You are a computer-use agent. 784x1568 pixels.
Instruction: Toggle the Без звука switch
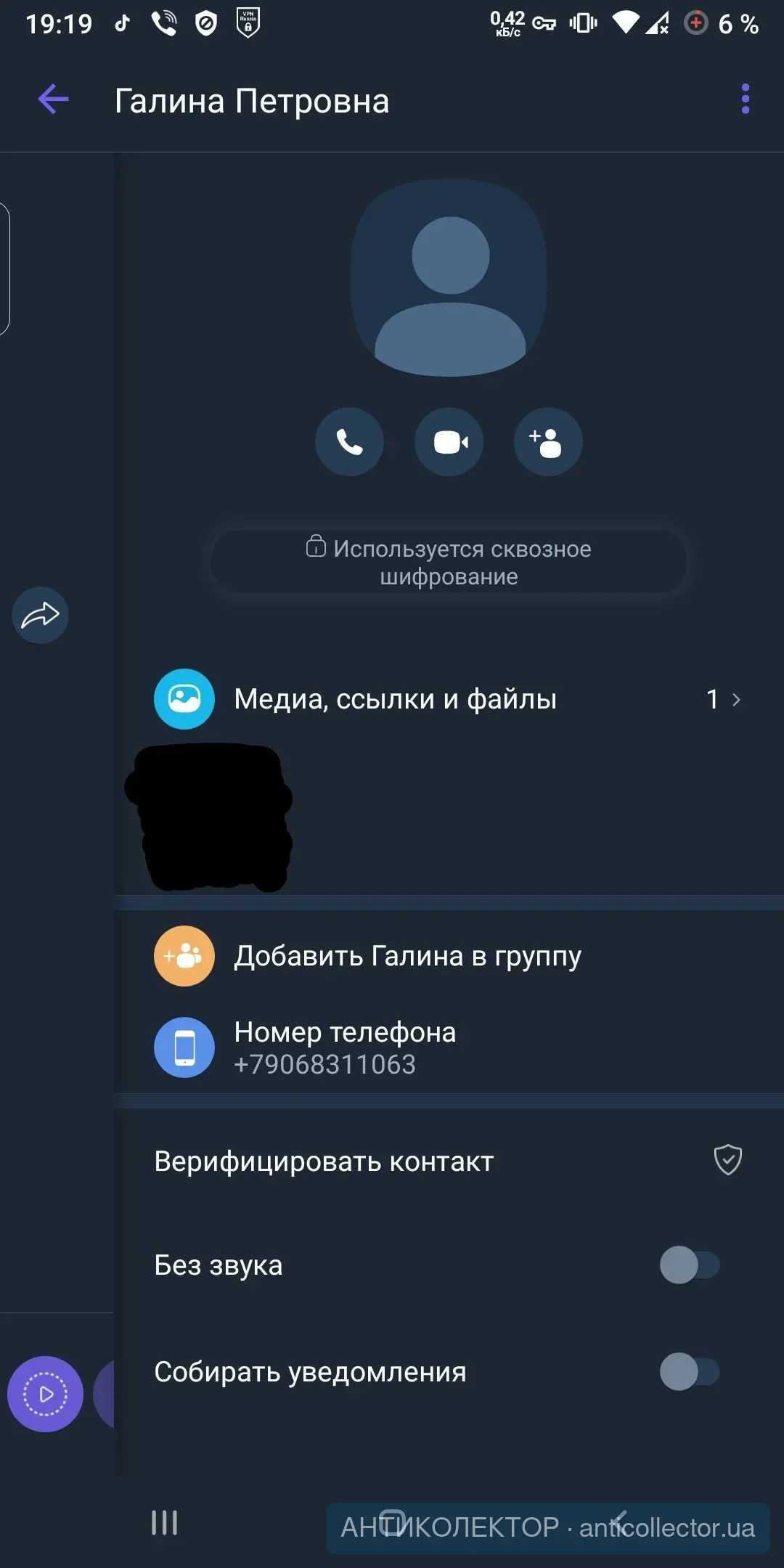coord(689,1265)
